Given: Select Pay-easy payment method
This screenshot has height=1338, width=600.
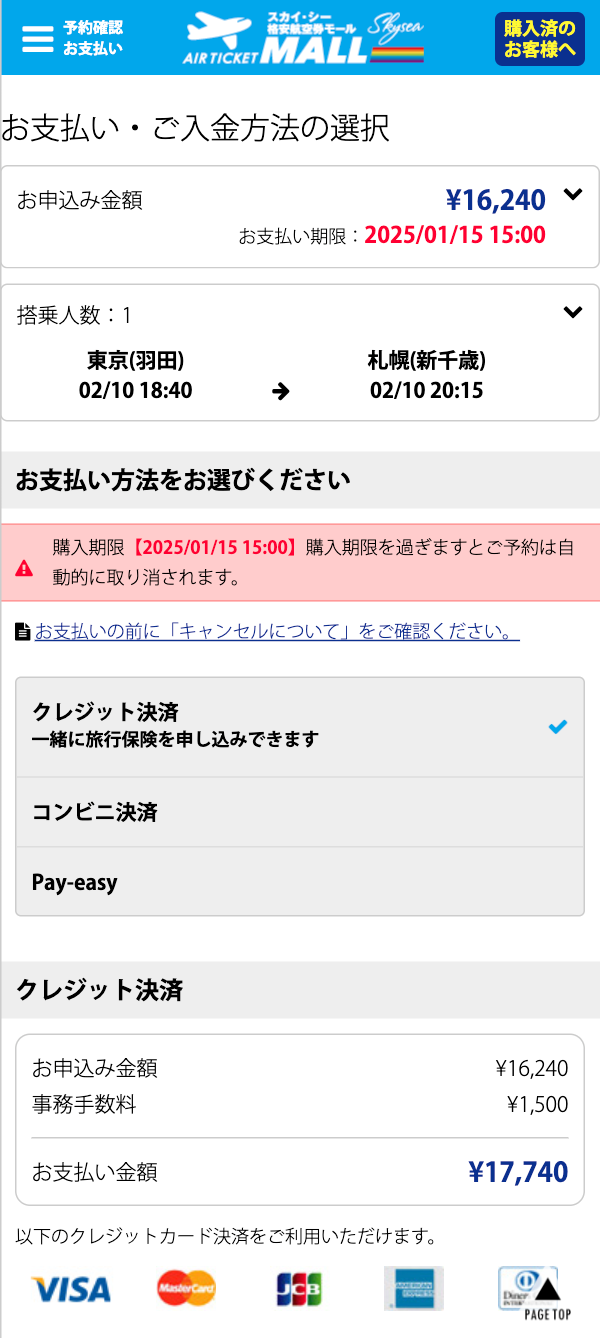Looking at the screenshot, I should pos(300,882).
